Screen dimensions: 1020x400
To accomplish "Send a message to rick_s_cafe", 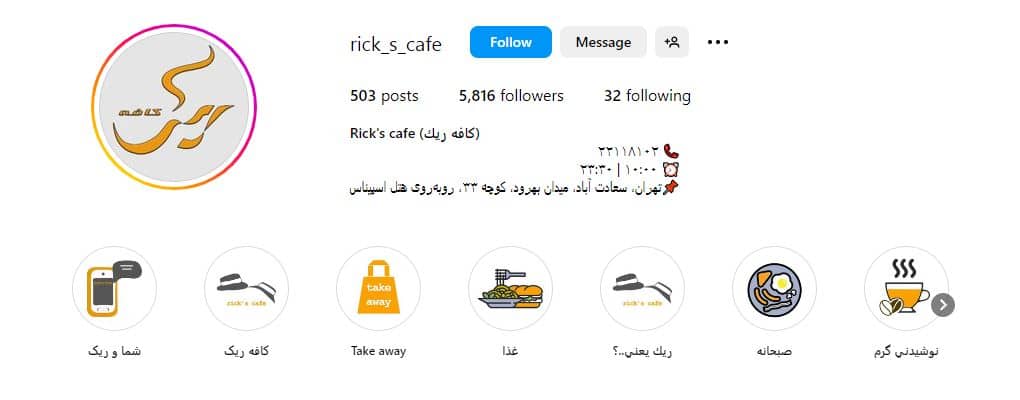I will pos(603,42).
